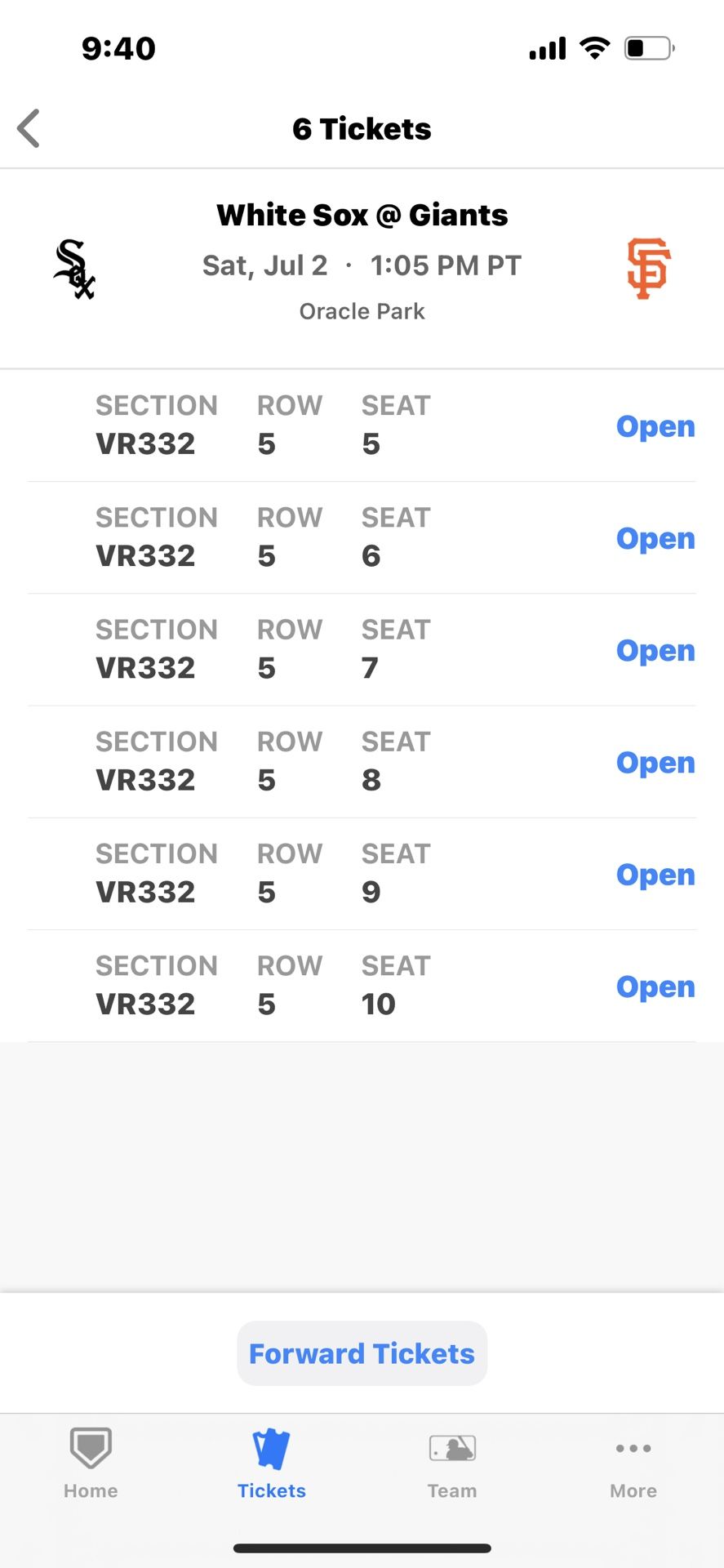Image resolution: width=724 pixels, height=1568 pixels.
Task: Open the ticket for seat 5
Action: pyautogui.click(x=655, y=426)
